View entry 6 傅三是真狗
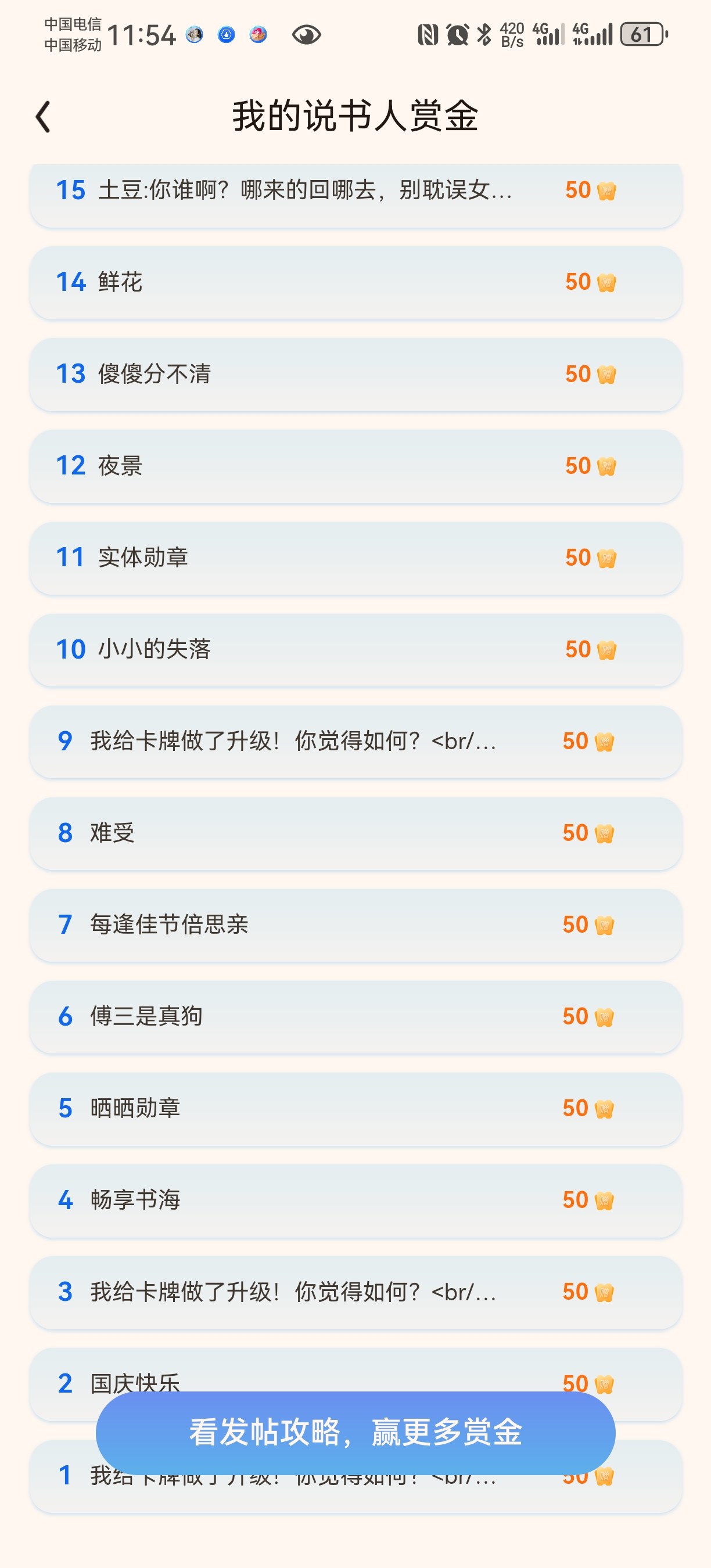Screen dimensions: 711x1568 (x=355, y=1017)
